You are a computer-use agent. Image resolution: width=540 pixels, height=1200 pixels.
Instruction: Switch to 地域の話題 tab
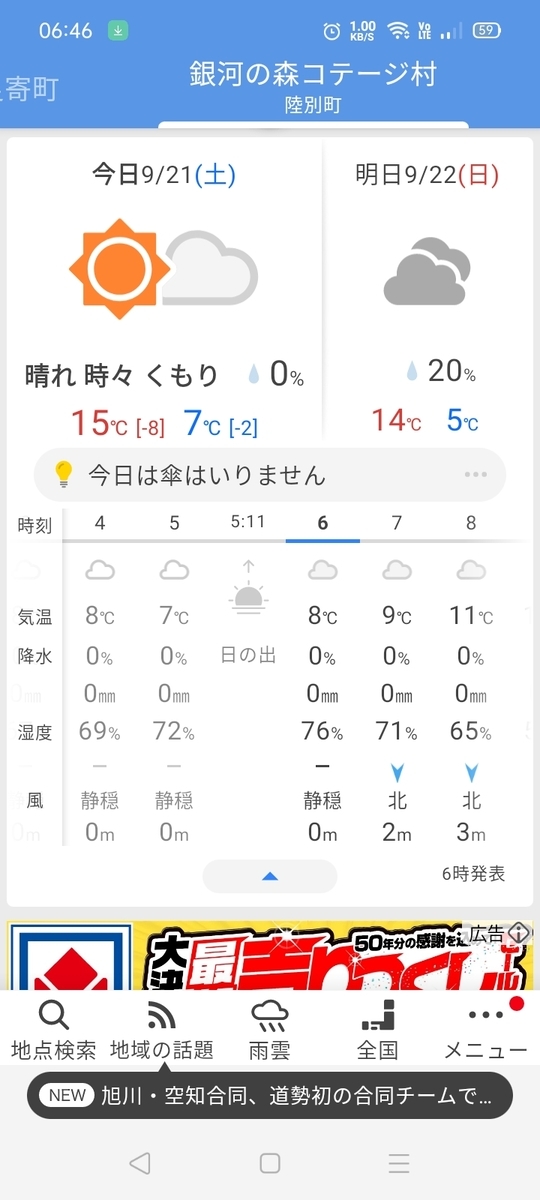pyautogui.click(x=162, y=1031)
